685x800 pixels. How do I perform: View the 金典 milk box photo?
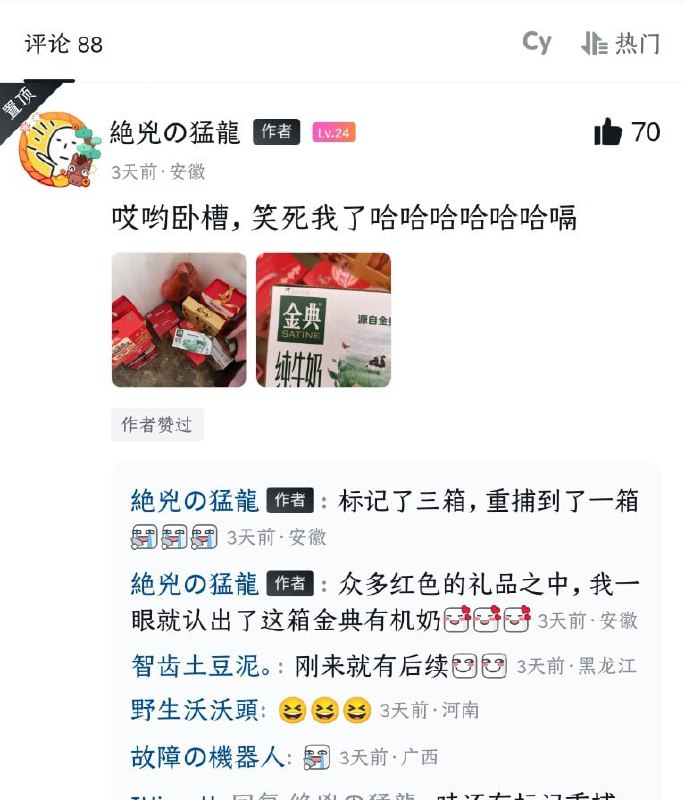(x=323, y=320)
